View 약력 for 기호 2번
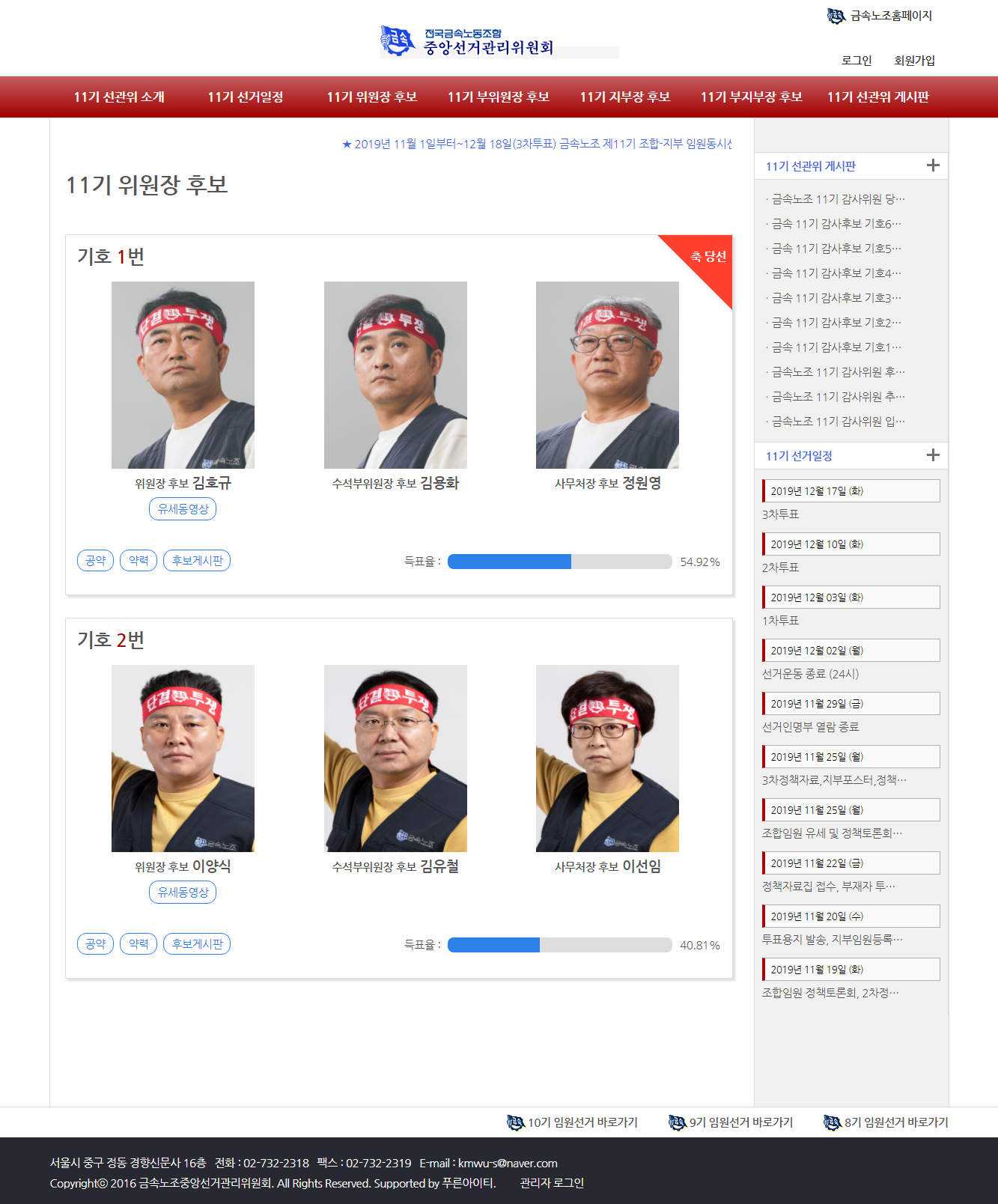 (139, 944)
